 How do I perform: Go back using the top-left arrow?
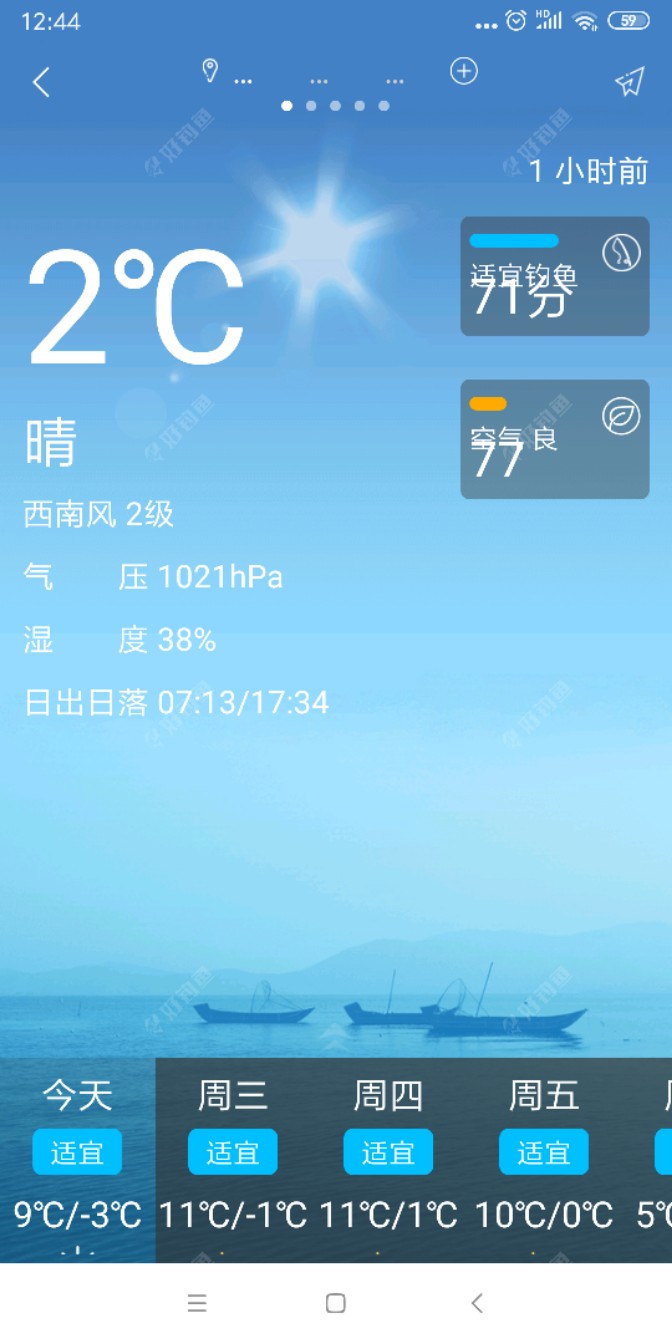tap(41, 82)
